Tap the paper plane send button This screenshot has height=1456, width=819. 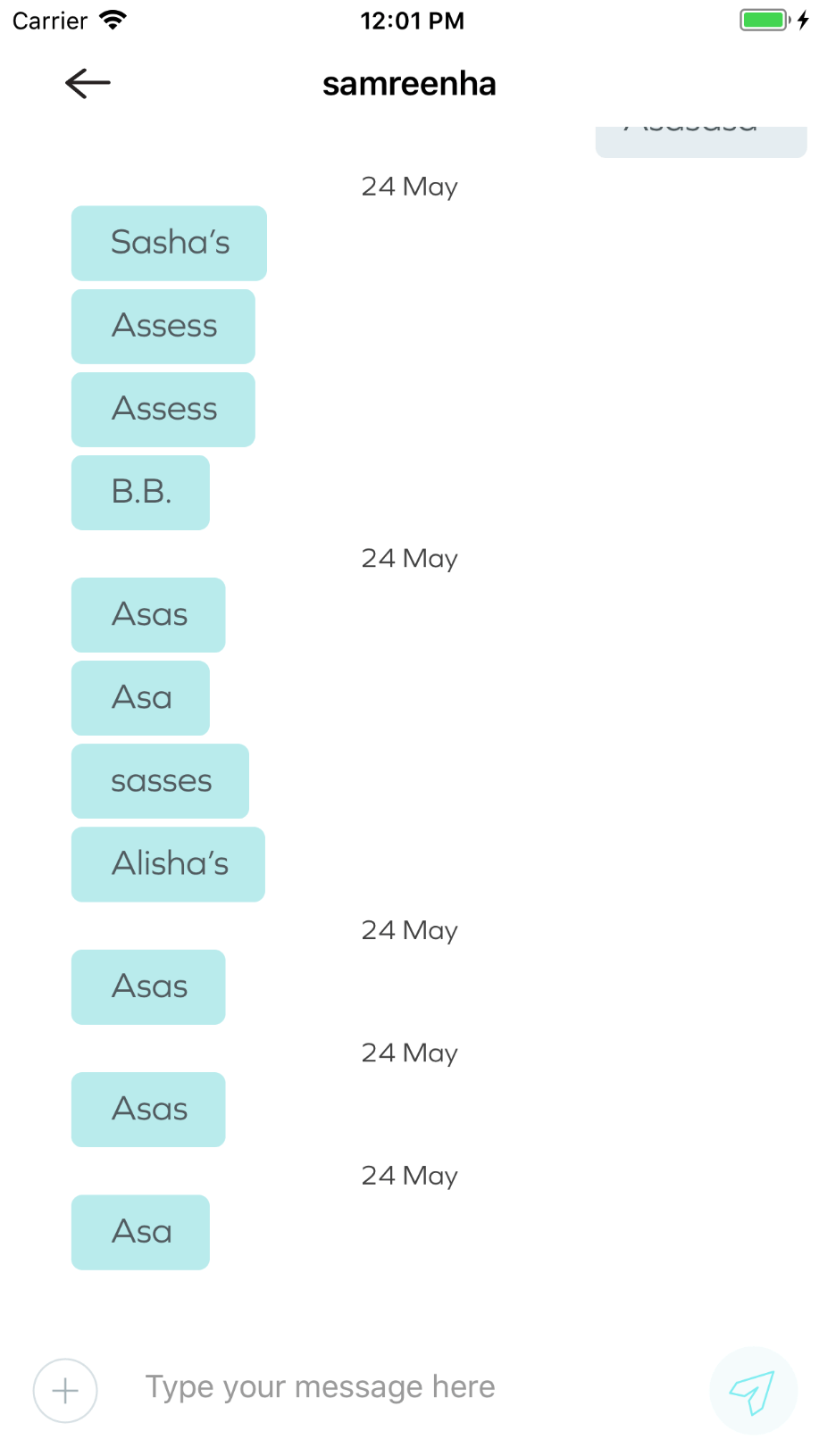(753, 1390)
